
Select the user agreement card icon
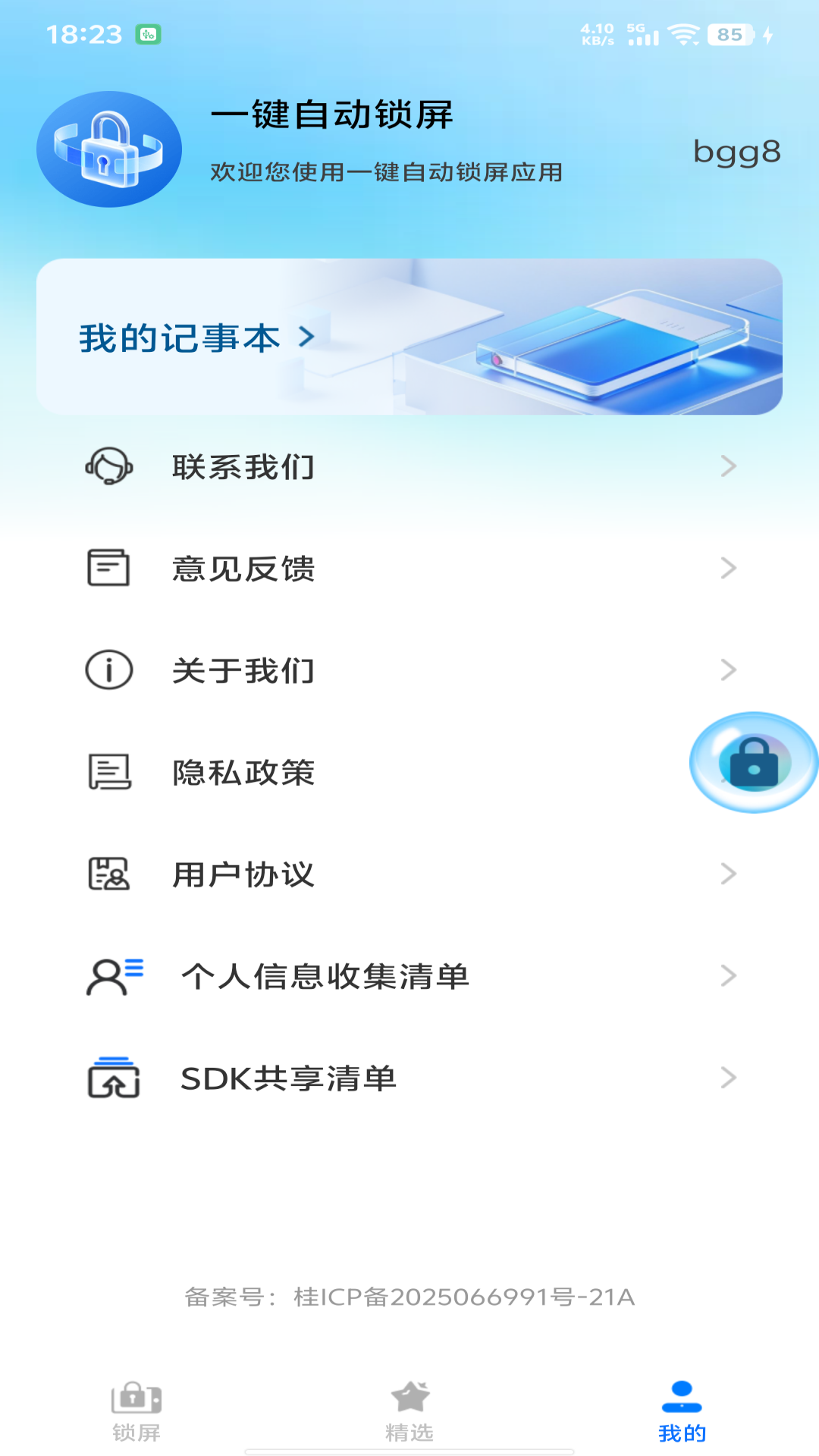[x=108, y=875]
